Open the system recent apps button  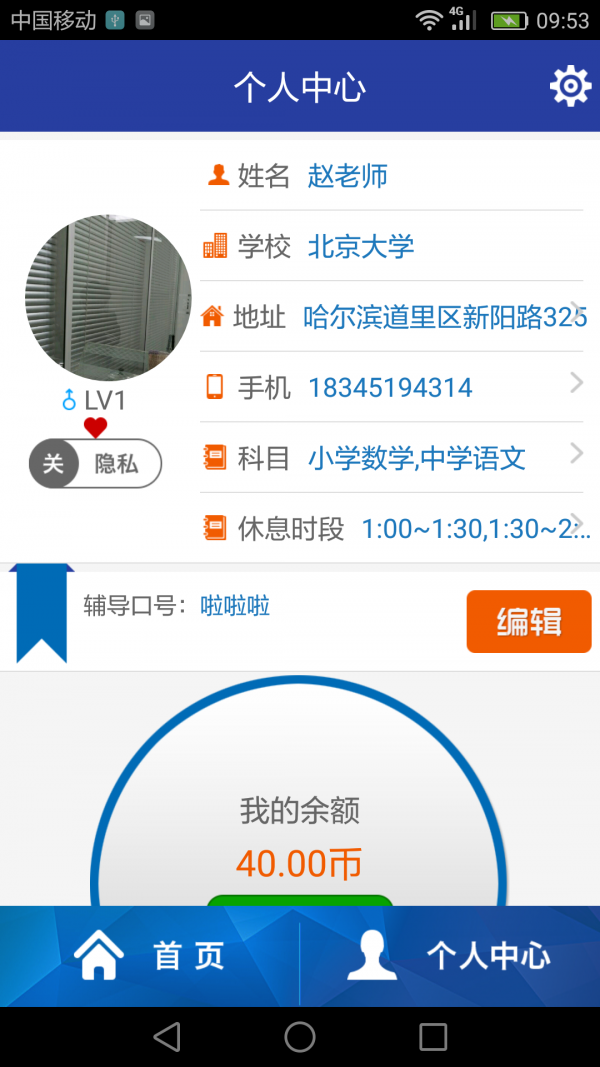433,1037
